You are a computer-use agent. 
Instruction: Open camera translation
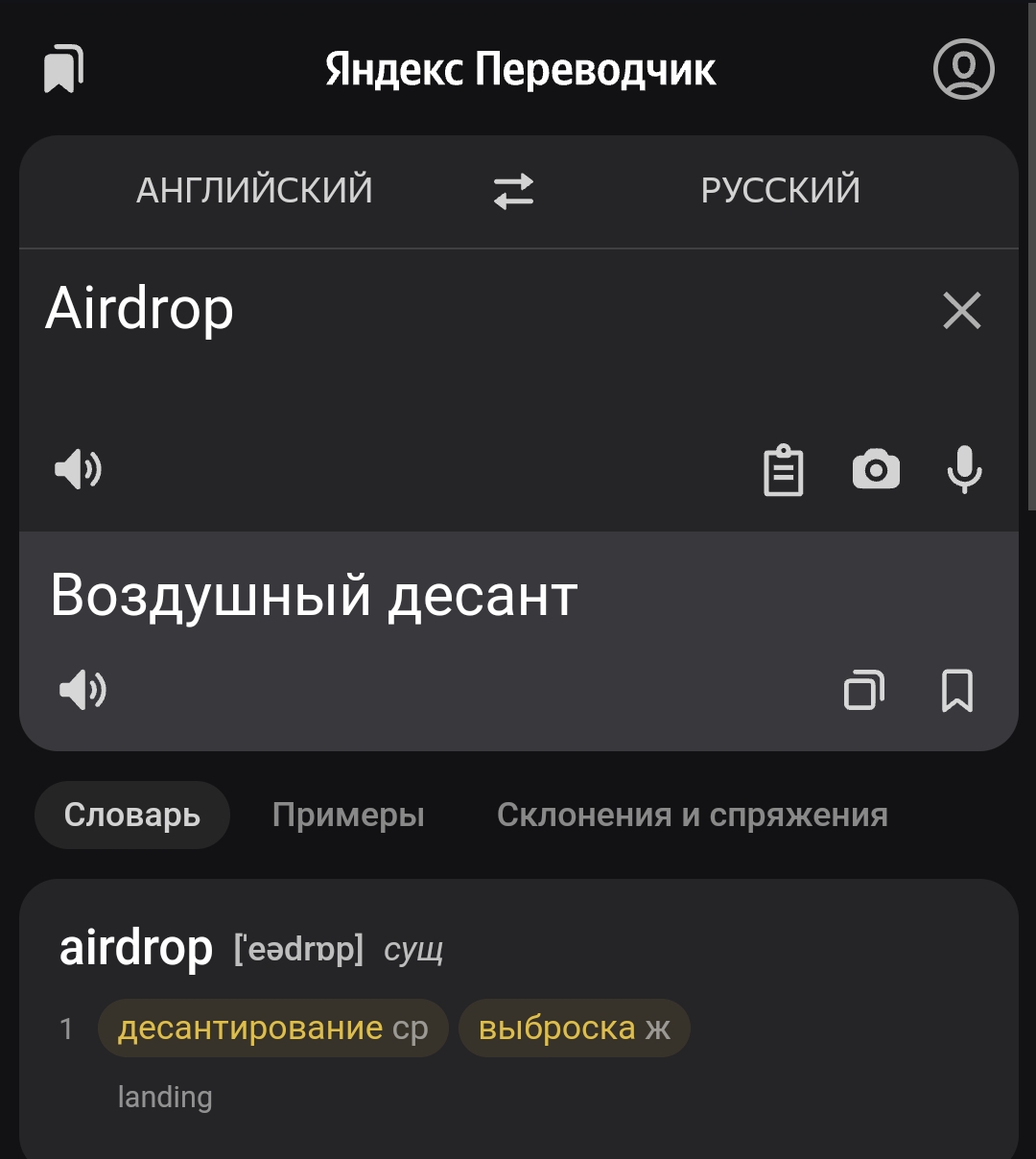876,470
